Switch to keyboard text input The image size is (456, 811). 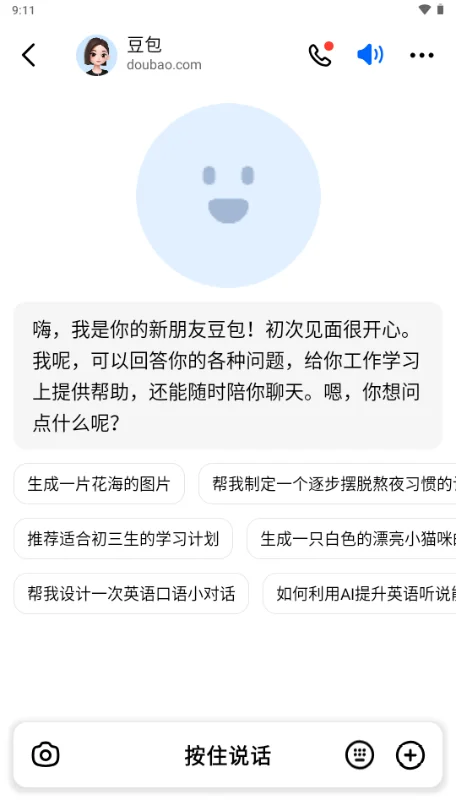tap(360, 755)
